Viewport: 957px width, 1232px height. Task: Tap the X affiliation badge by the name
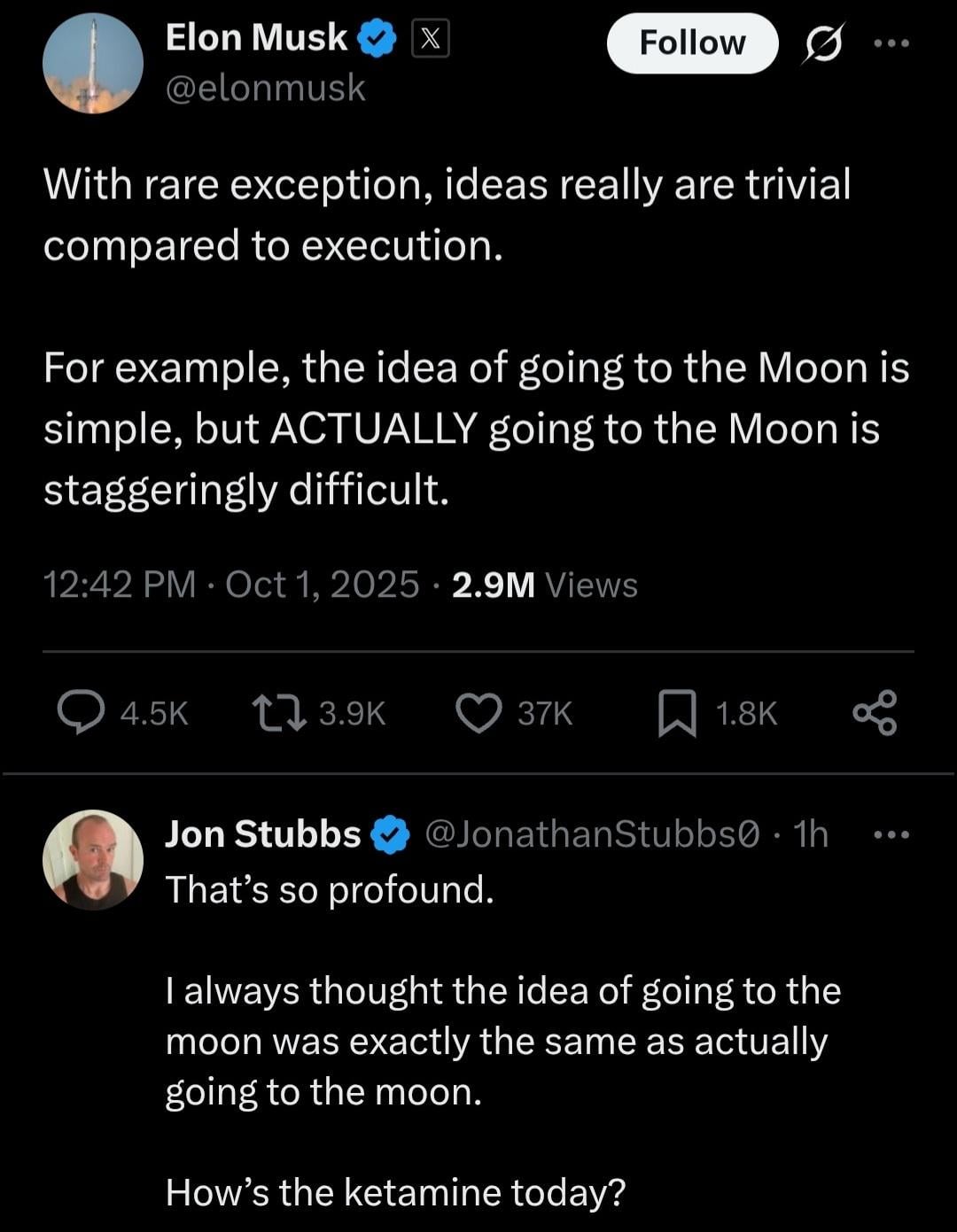click(430, 39)
